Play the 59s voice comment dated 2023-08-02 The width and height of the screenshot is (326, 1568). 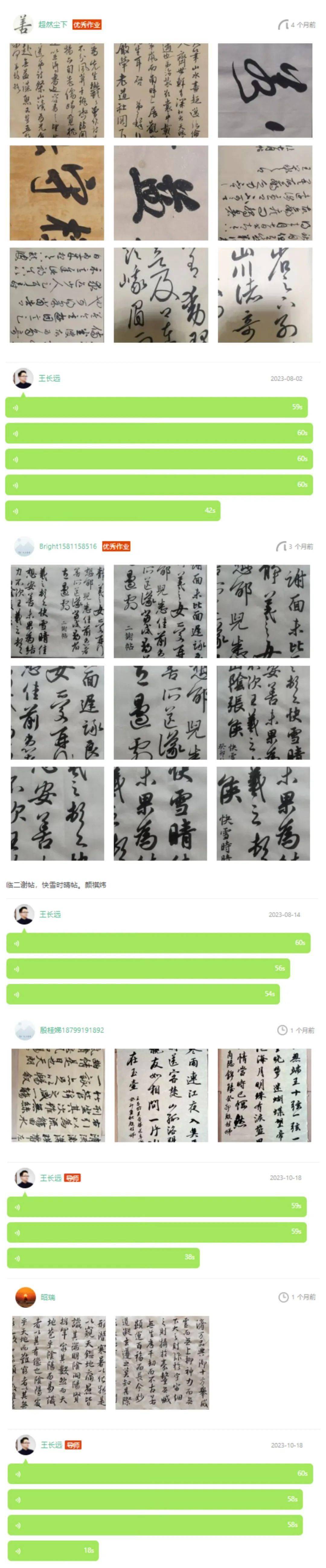(x=157, y=407)
